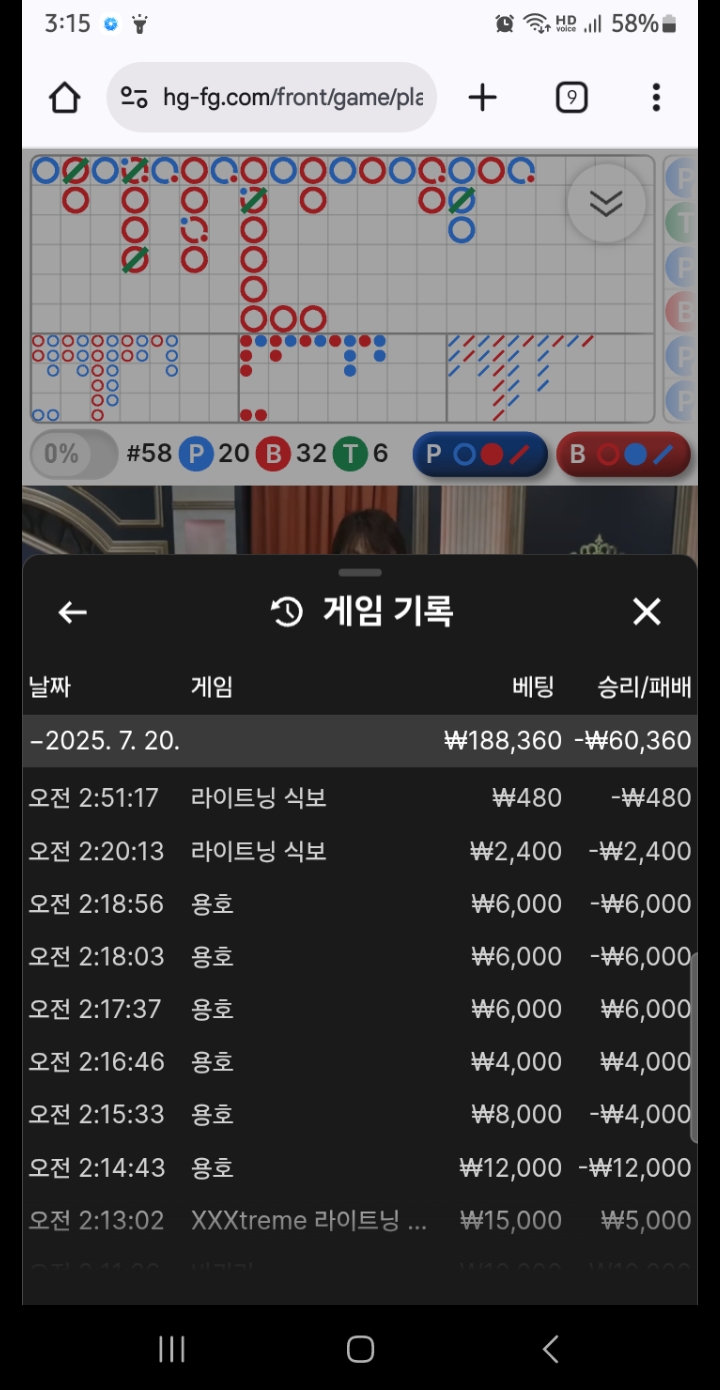
Task: Open the recent apps view
Action: (x=172, y=1349)
